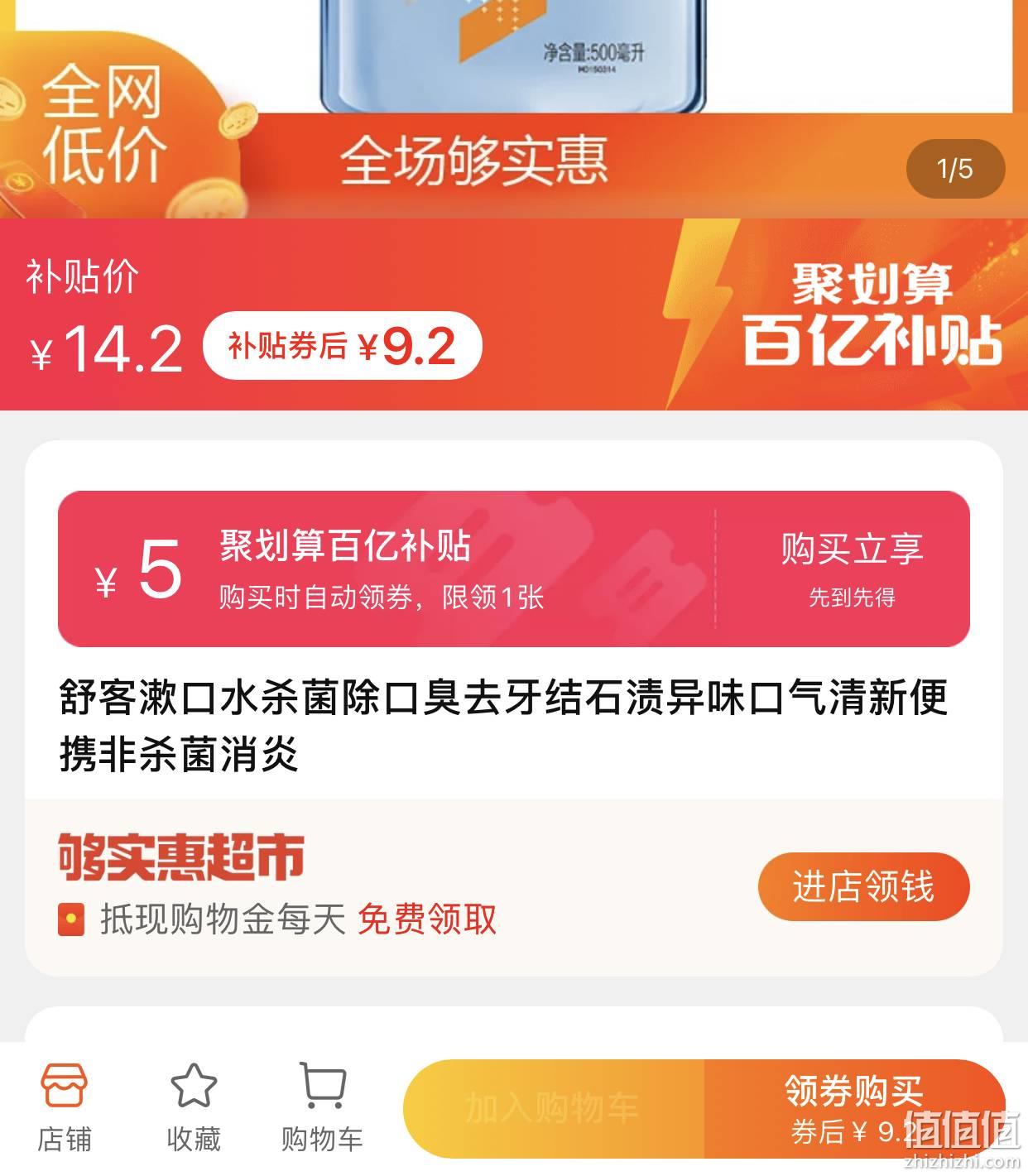Add this product to 收藏 favorites
Screen dimensions: 1028x1176
193,1107
